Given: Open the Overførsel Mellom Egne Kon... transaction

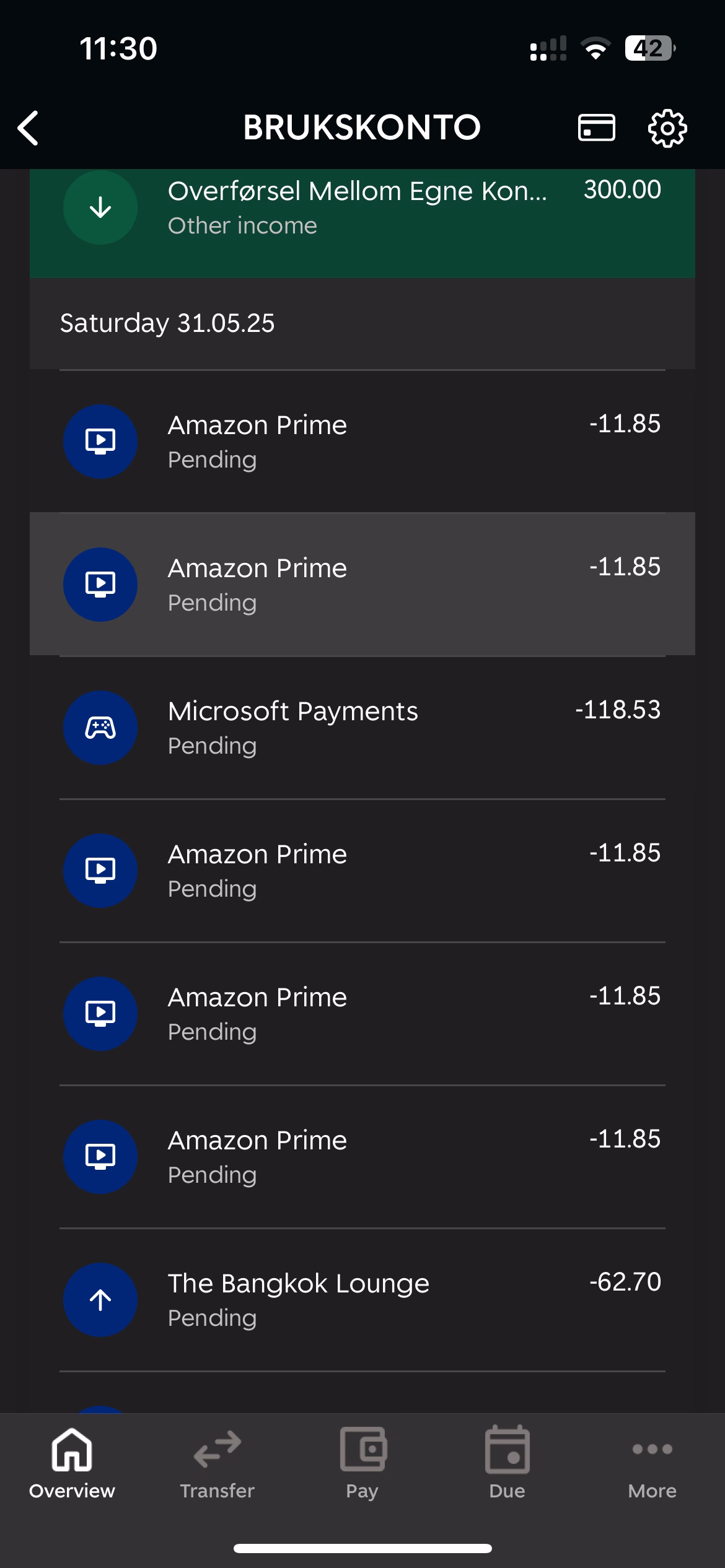Looking at the screenshot, I should point(362,209).
